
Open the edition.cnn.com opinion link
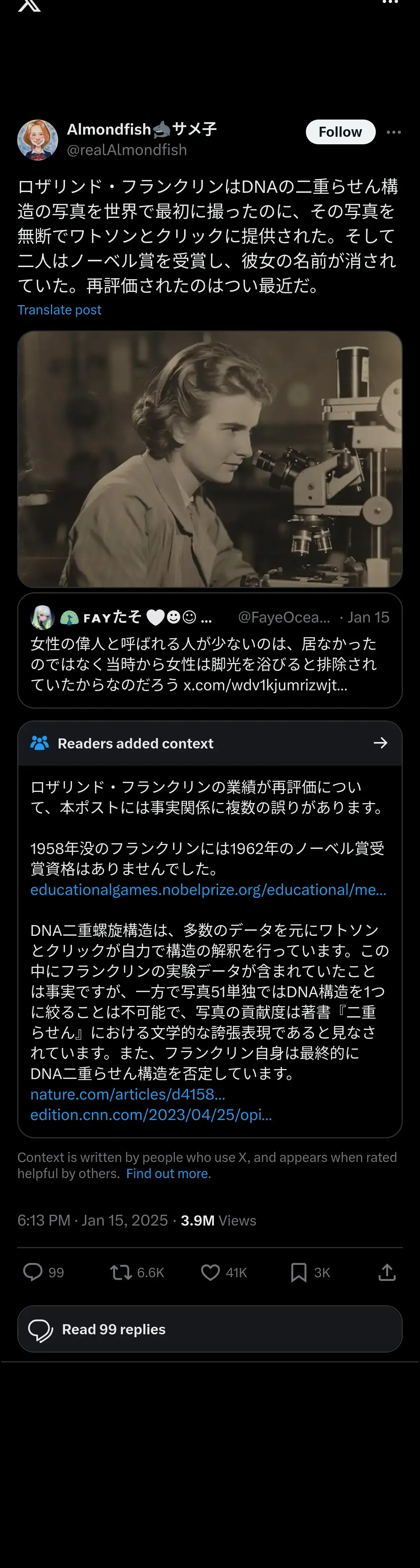pyautogui.click(x=151, y=1115)
